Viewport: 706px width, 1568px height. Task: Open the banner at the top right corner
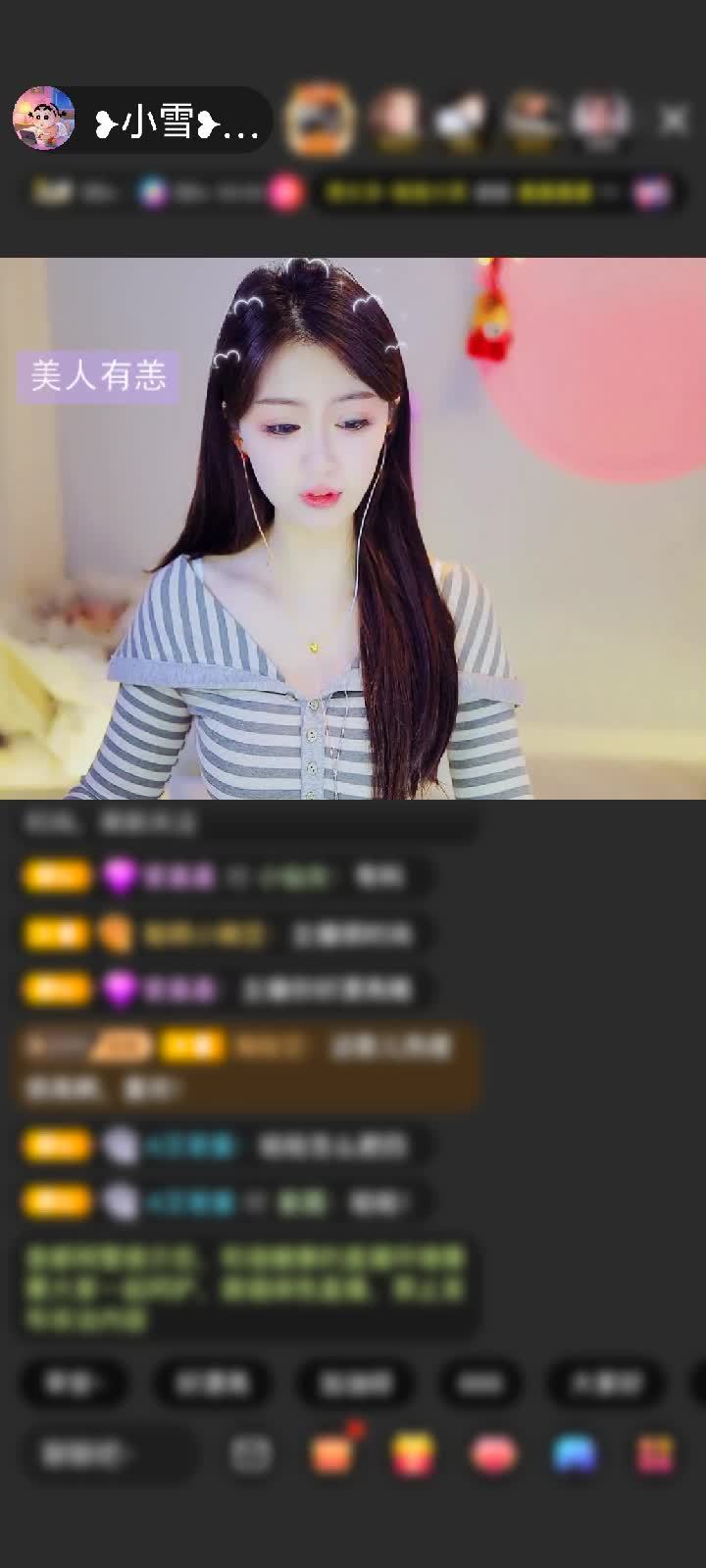pos(650,192)
